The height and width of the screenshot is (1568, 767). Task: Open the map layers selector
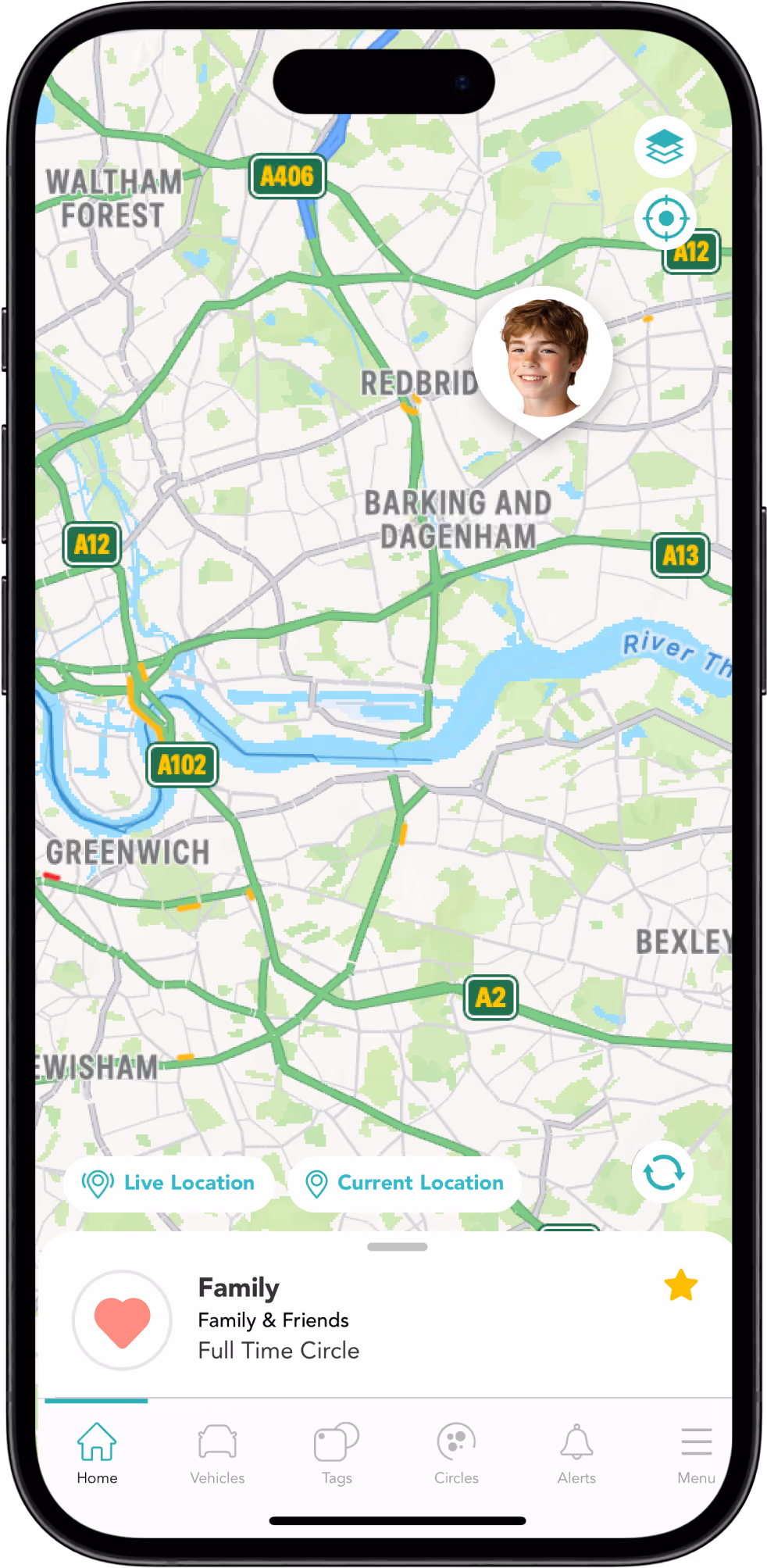click(665, 147)
